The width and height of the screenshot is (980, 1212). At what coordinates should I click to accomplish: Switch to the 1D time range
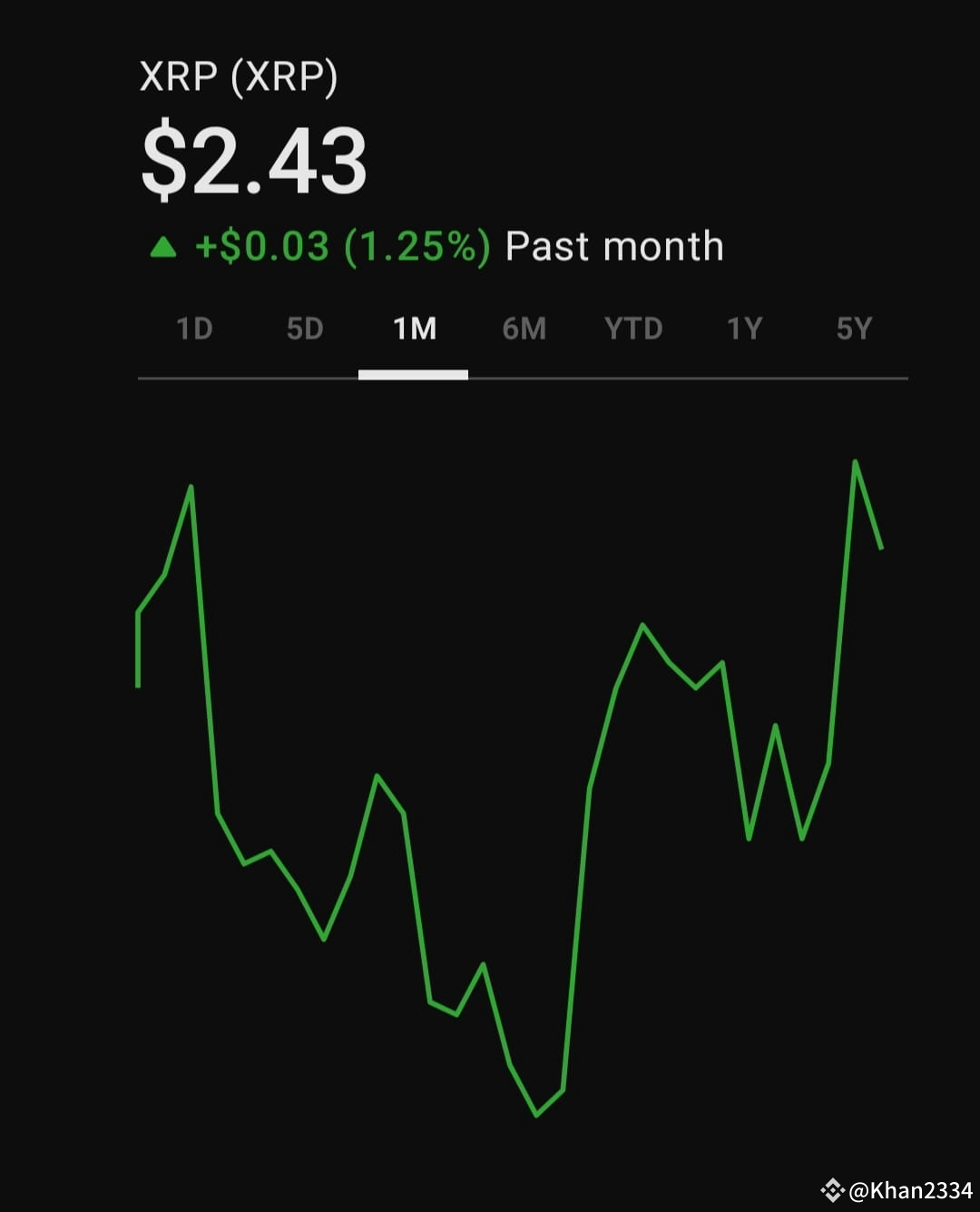(x=194, y=329)
